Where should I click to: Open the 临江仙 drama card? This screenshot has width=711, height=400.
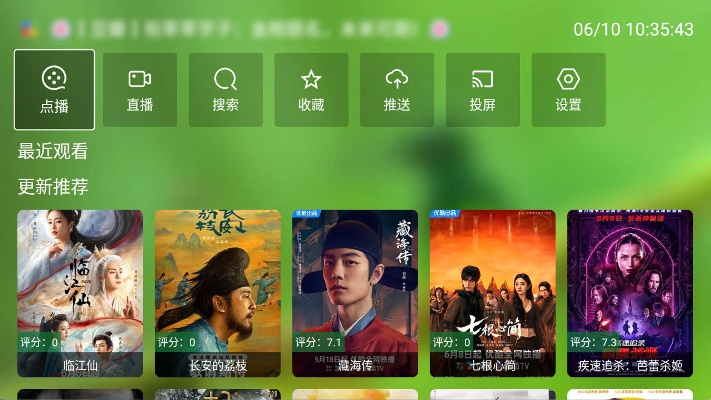80,292
